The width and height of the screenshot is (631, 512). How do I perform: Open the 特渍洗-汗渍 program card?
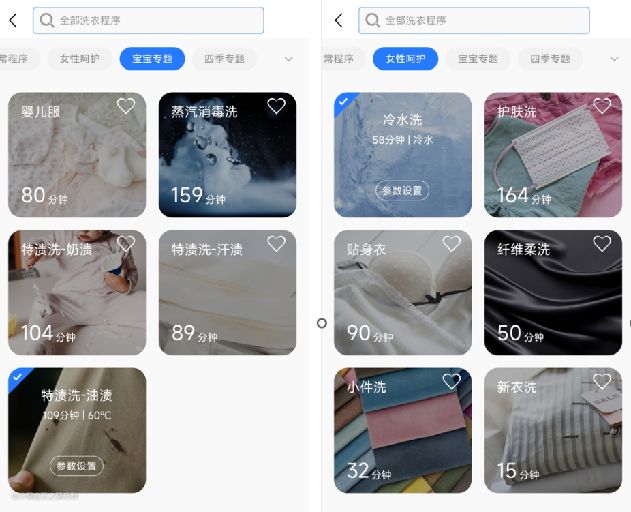(x=227, y=298)
